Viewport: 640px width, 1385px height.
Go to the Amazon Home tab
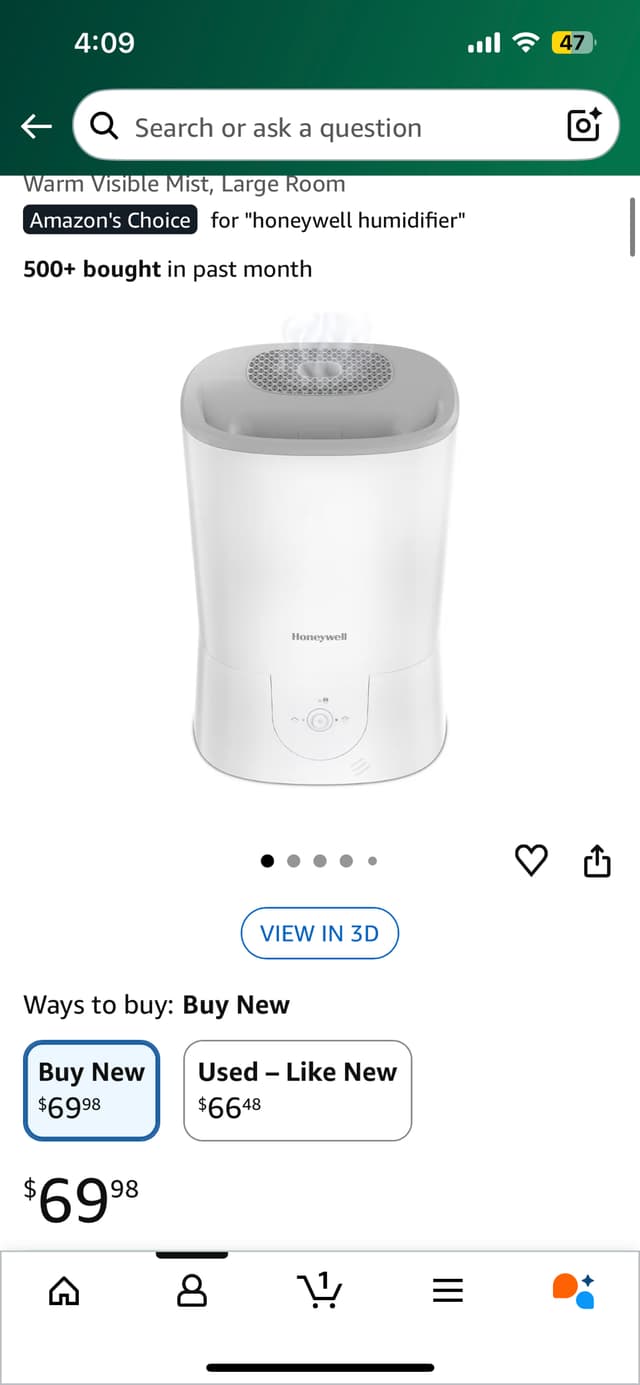64,1291
